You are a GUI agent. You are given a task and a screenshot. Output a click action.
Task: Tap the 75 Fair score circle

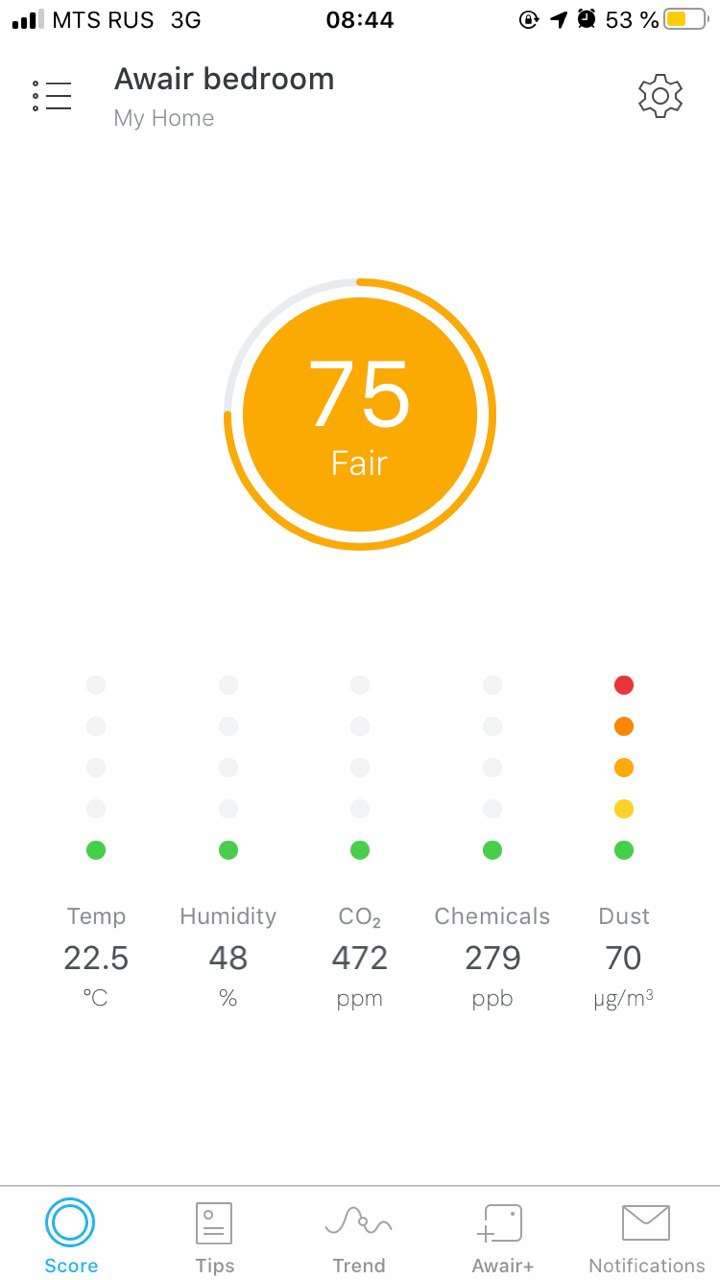point(360,414)
